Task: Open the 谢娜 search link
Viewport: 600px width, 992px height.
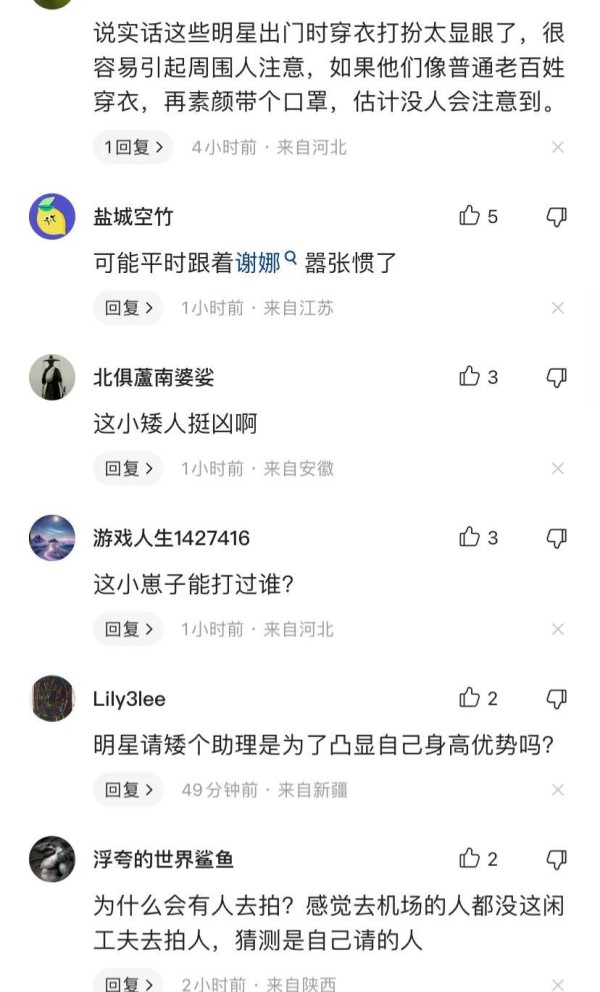Action: coord(266,262)
